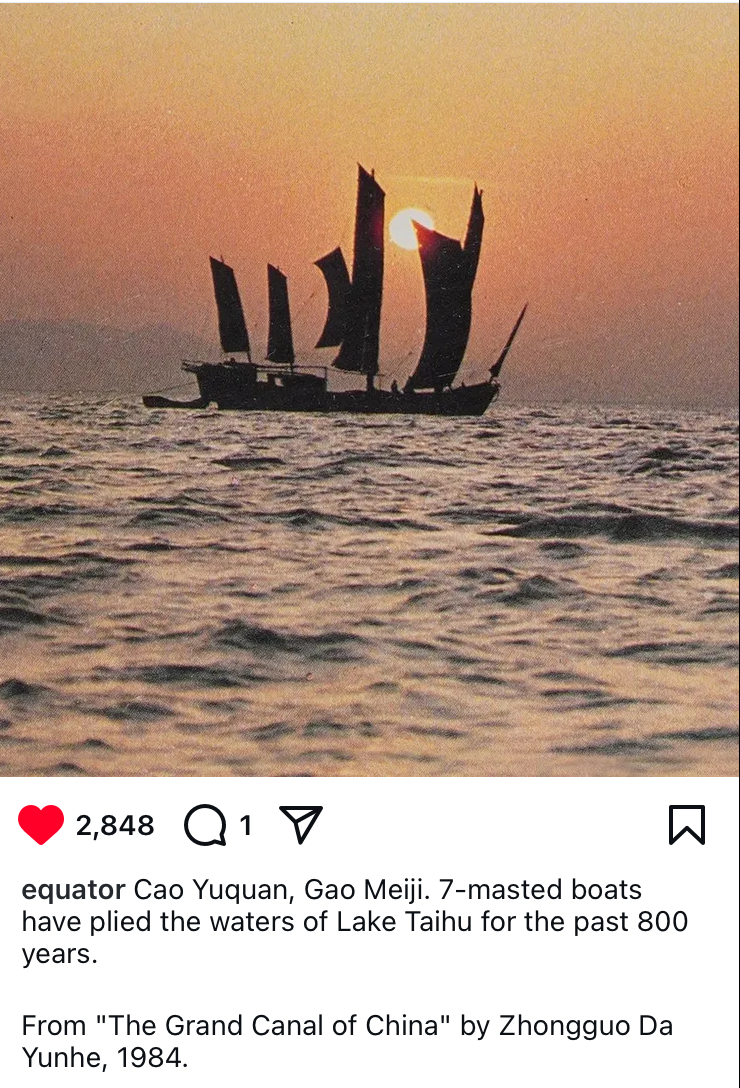
Task: Unlike the post via the red heart
Action: (x=41, y=825)
